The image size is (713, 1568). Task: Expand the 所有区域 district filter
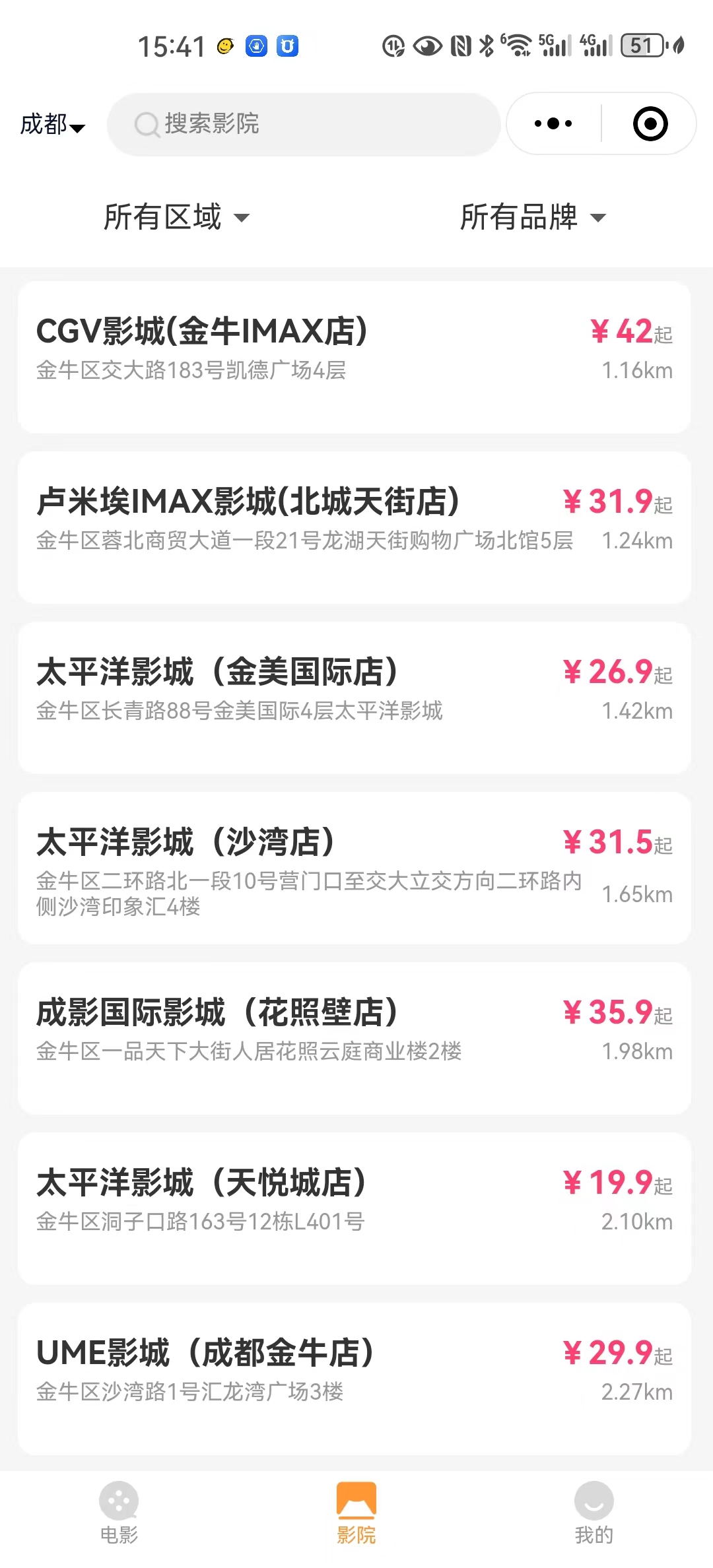click(176, 217)
